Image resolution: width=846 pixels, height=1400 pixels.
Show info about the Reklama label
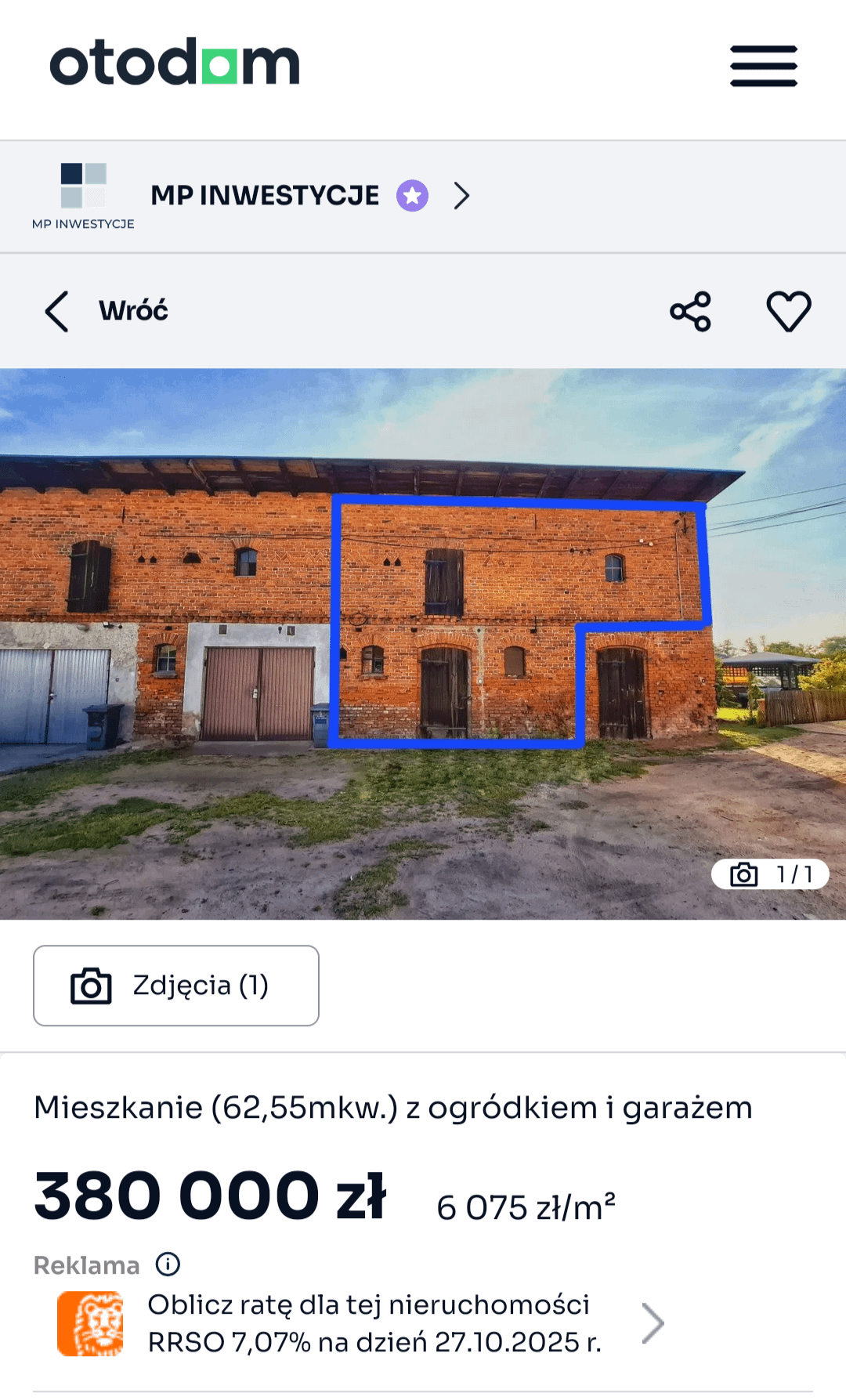tap(168, 1264)
